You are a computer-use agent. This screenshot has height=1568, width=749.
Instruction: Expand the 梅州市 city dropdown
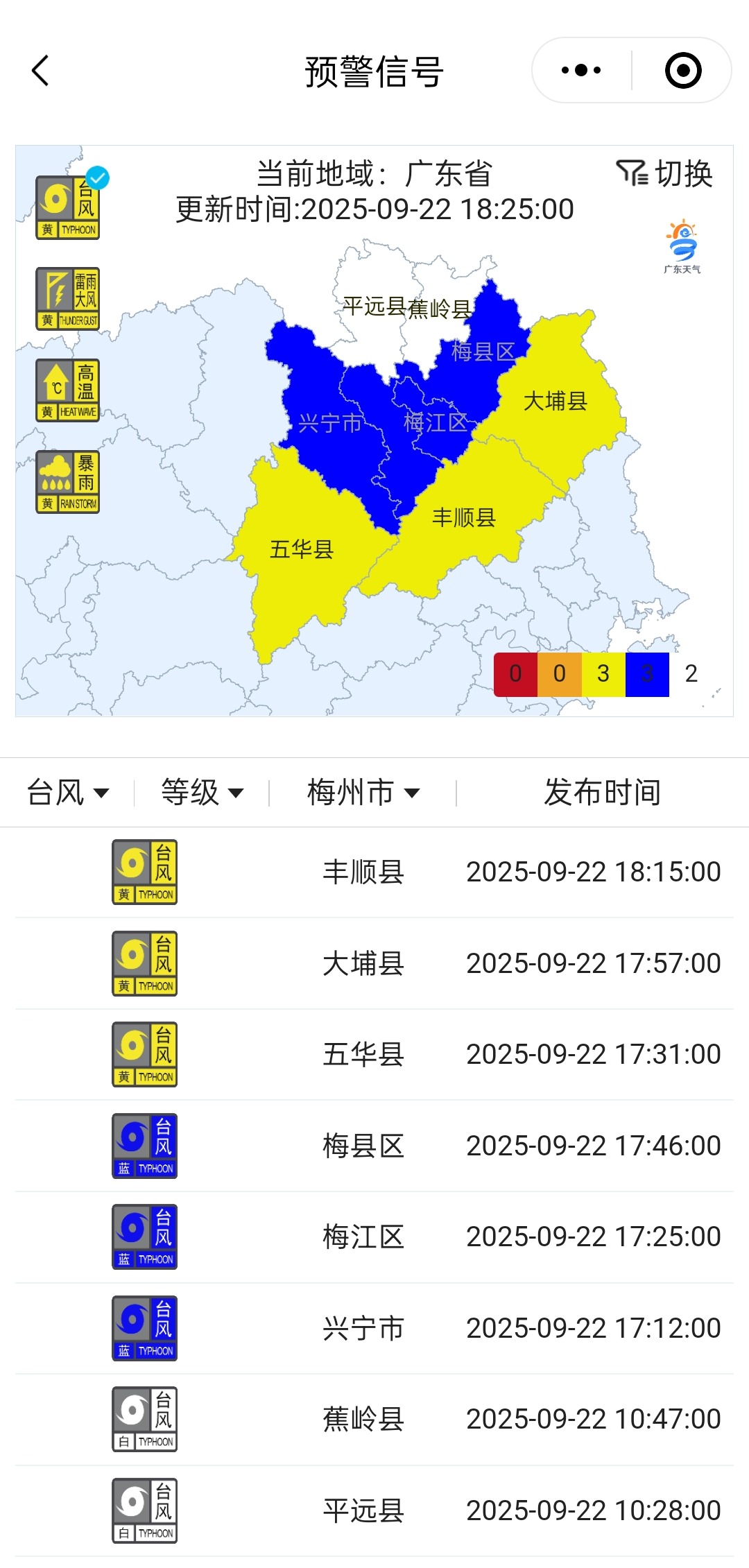363,793
